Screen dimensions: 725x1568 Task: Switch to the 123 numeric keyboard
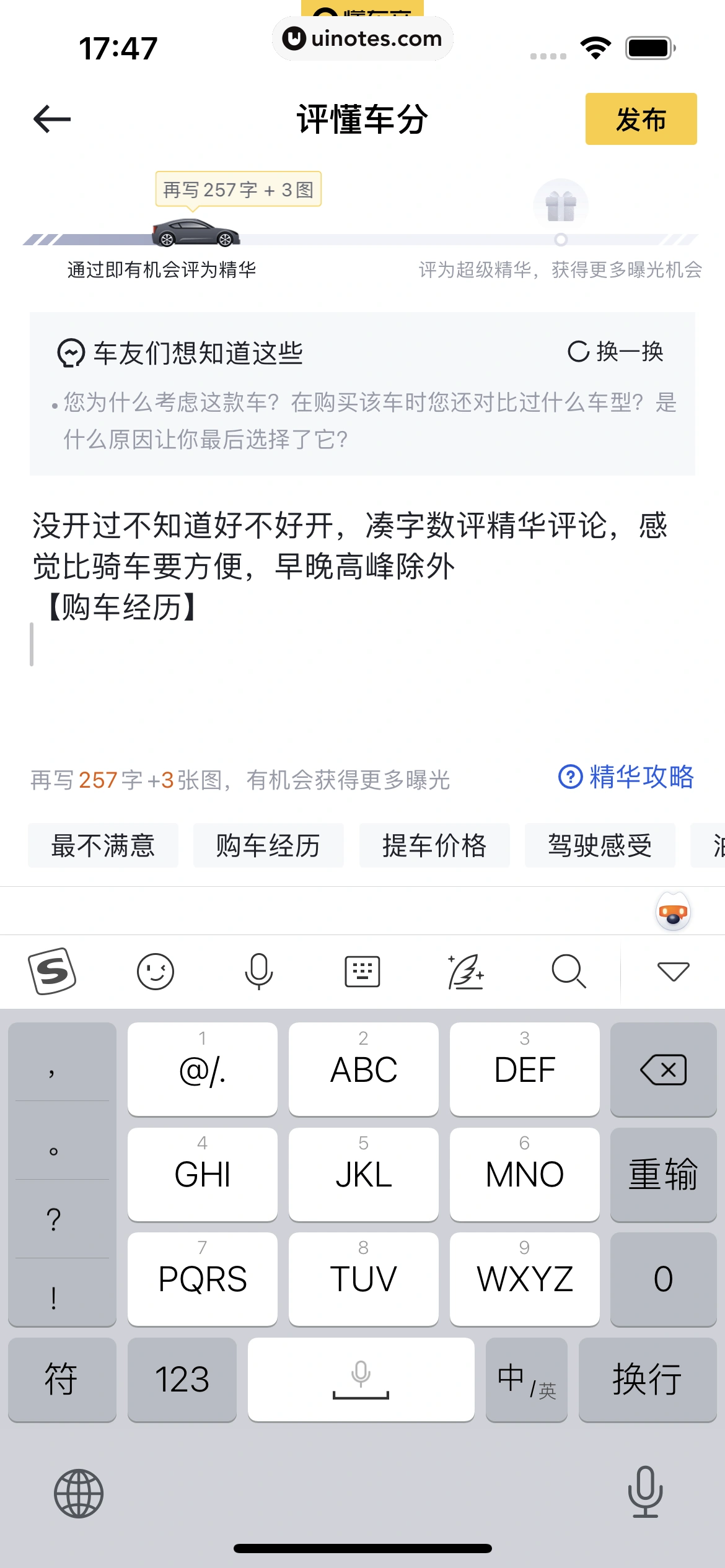click(182, 1379)
